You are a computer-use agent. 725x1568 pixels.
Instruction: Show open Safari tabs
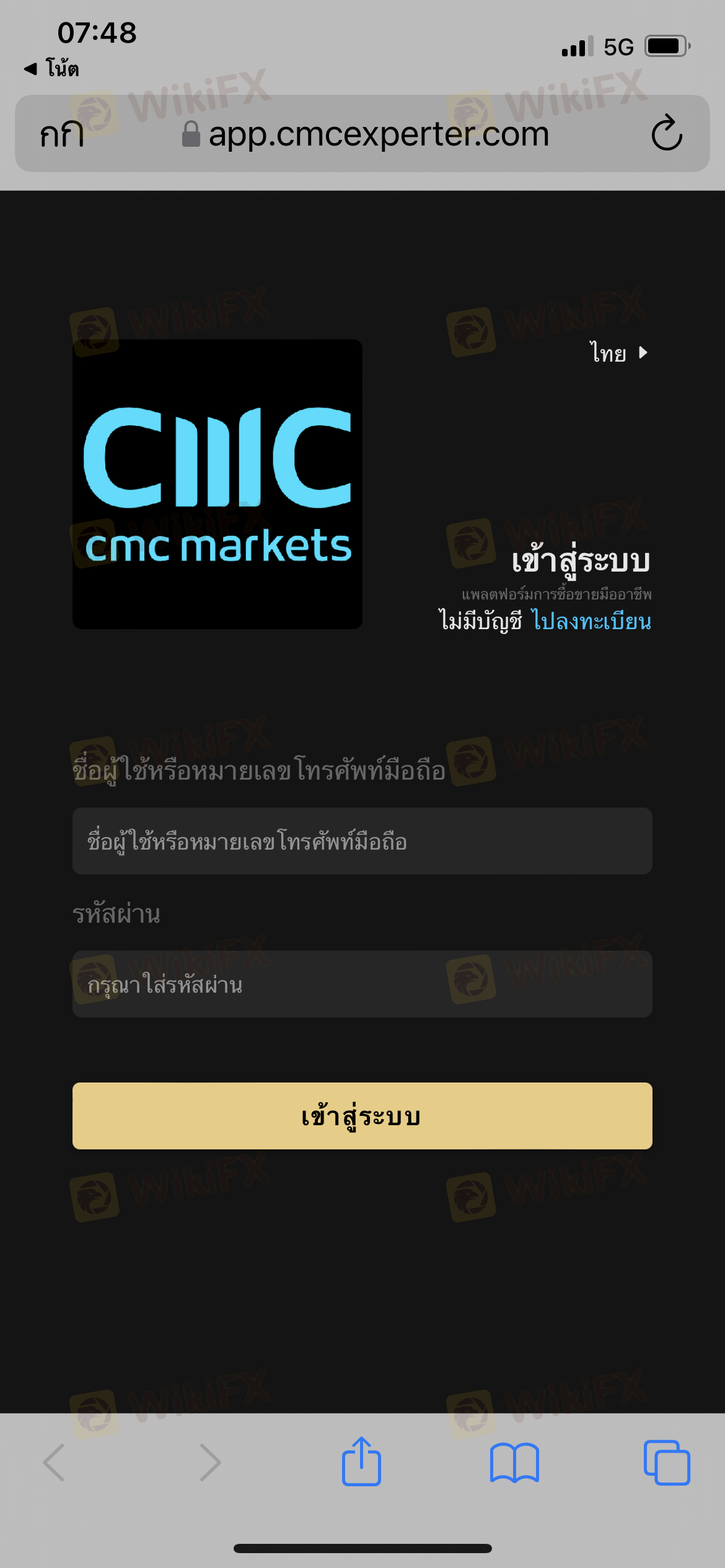(667, 1463)
